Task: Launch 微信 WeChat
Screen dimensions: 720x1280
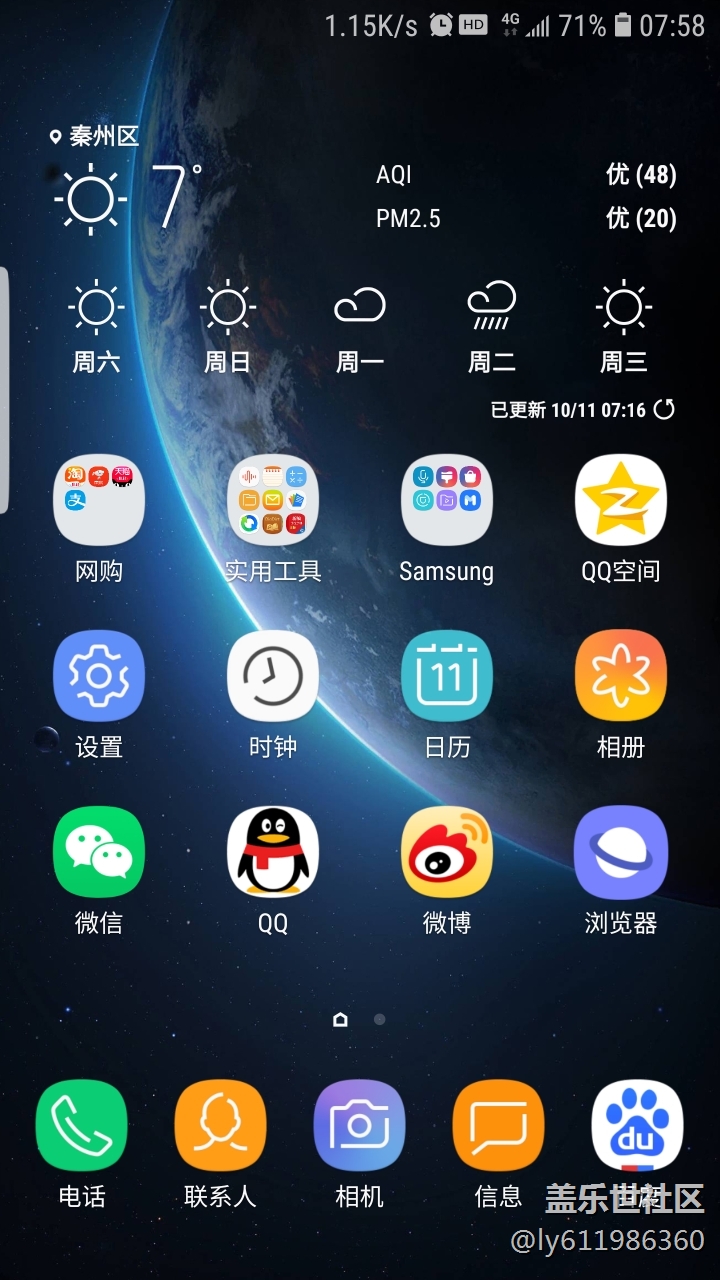Action: (x=98, y=852)
